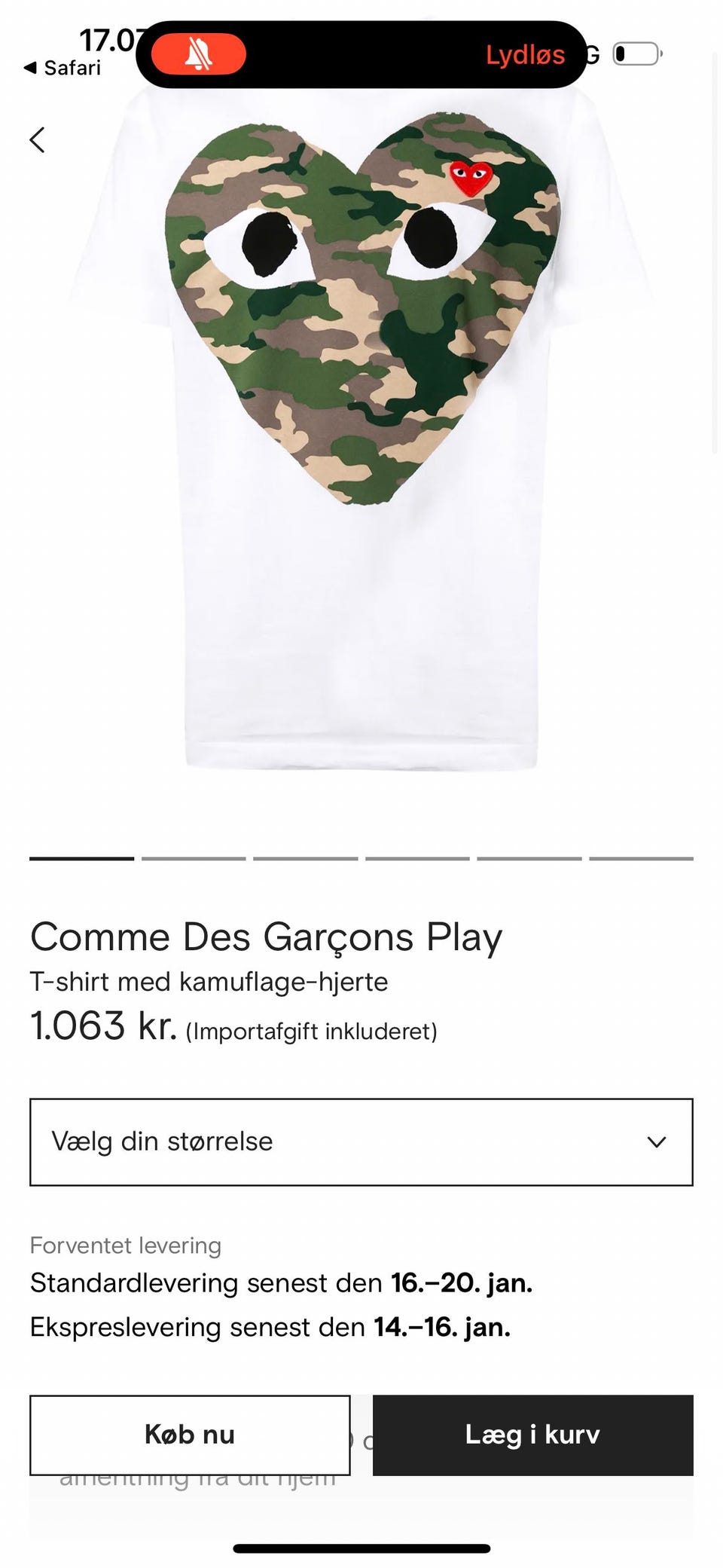723x1568 pixels.
Task: Open the Vælg din størrelse dropdown
Action: (361, 1142)
